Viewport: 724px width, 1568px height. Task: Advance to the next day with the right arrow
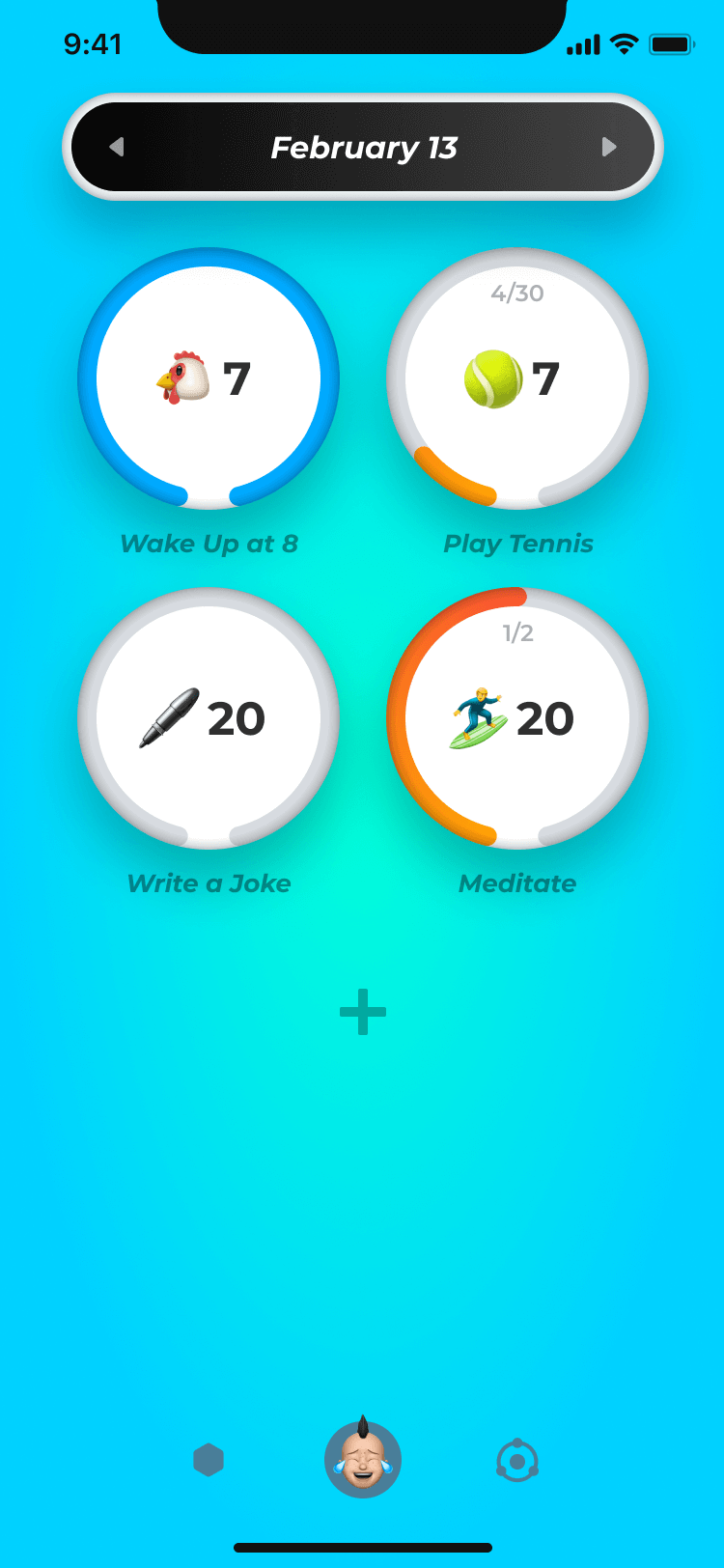[609, 147]
